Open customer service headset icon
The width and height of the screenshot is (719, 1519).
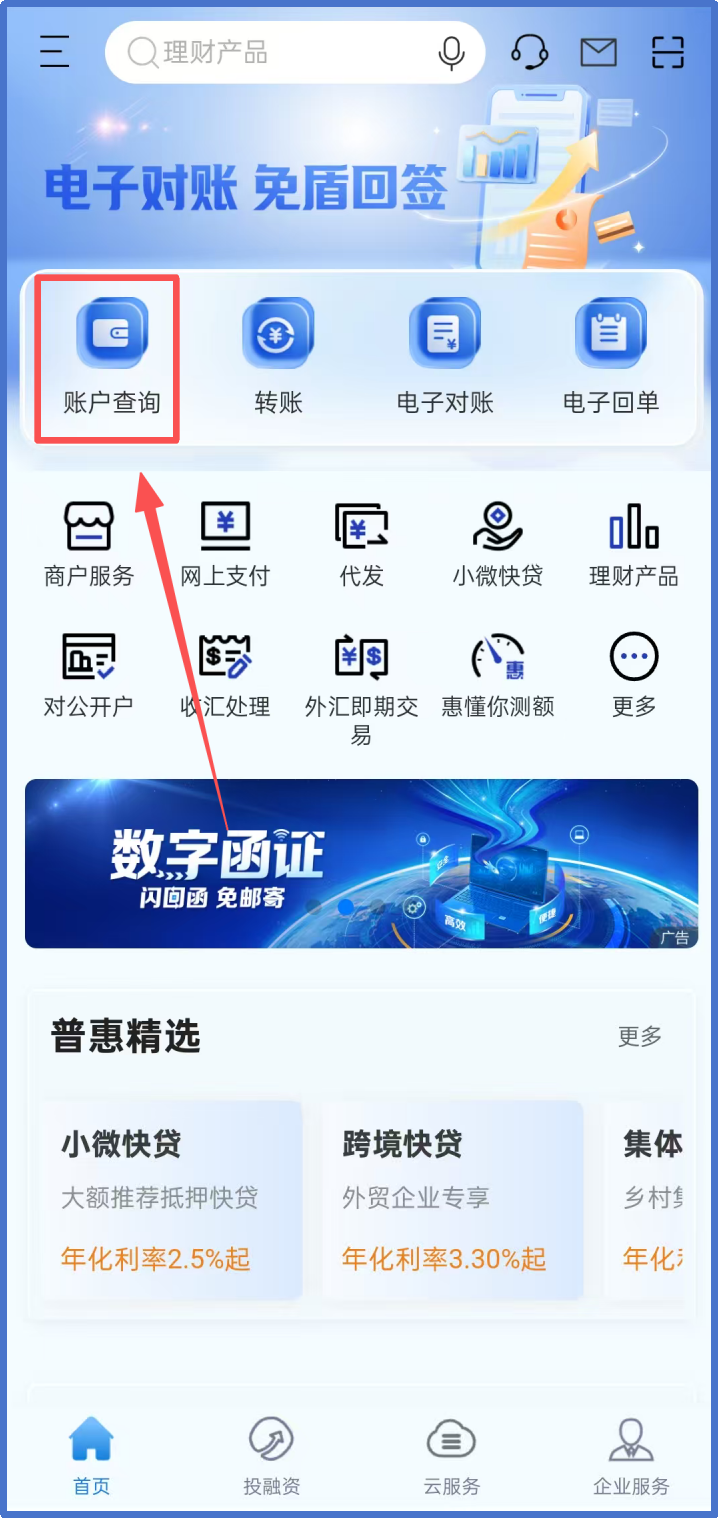[529, 52]
